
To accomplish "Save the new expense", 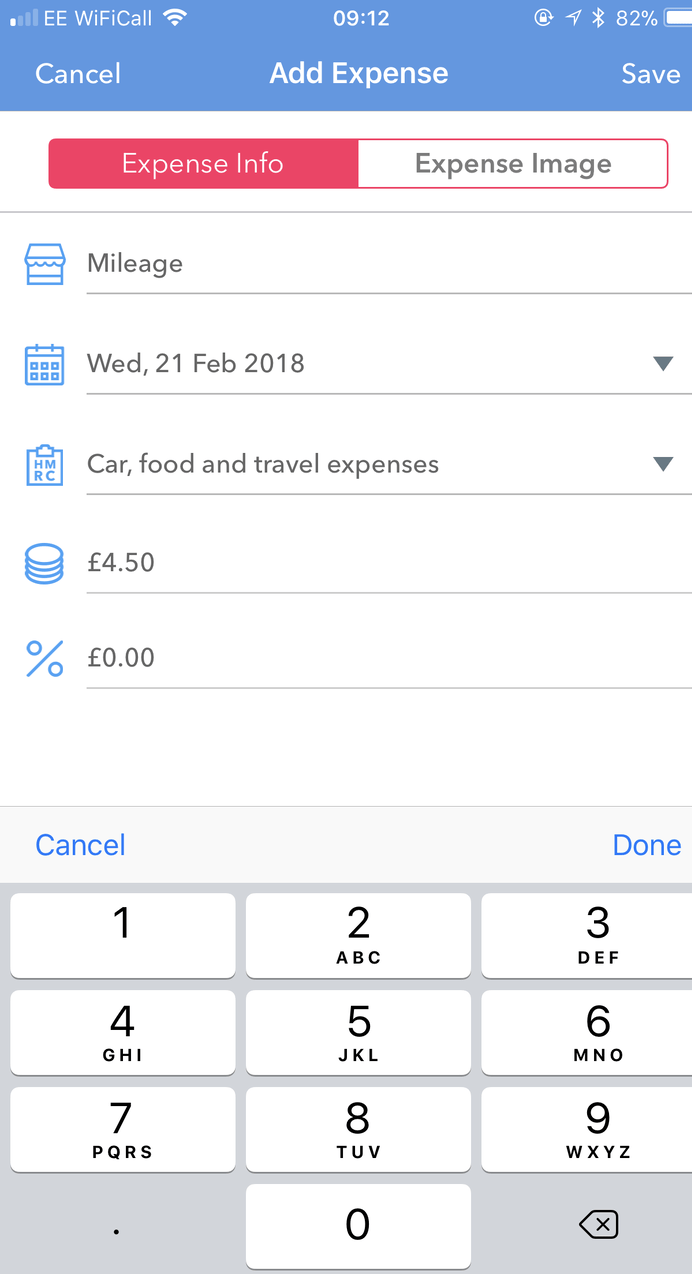I will point(650,74).
